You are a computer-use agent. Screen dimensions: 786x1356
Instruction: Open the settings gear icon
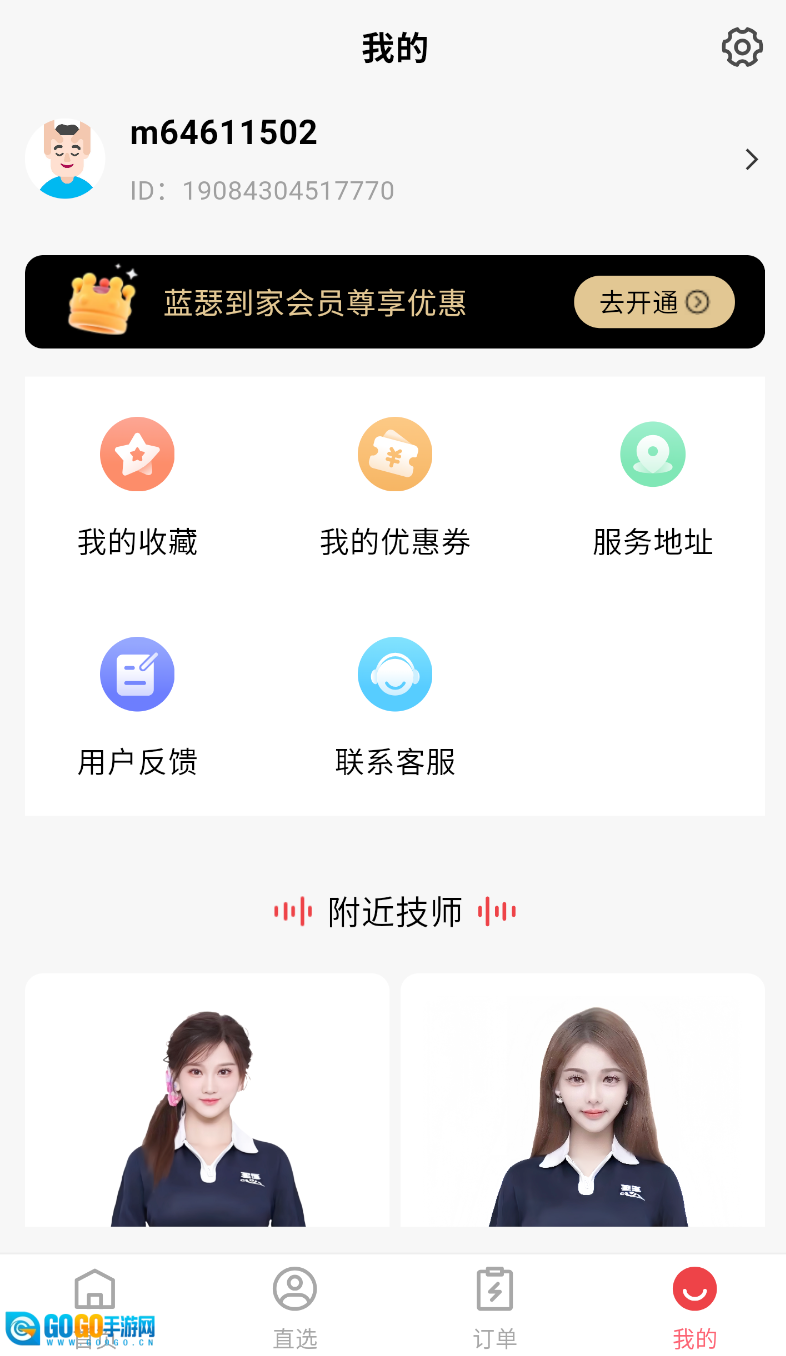tap(741, 47)
